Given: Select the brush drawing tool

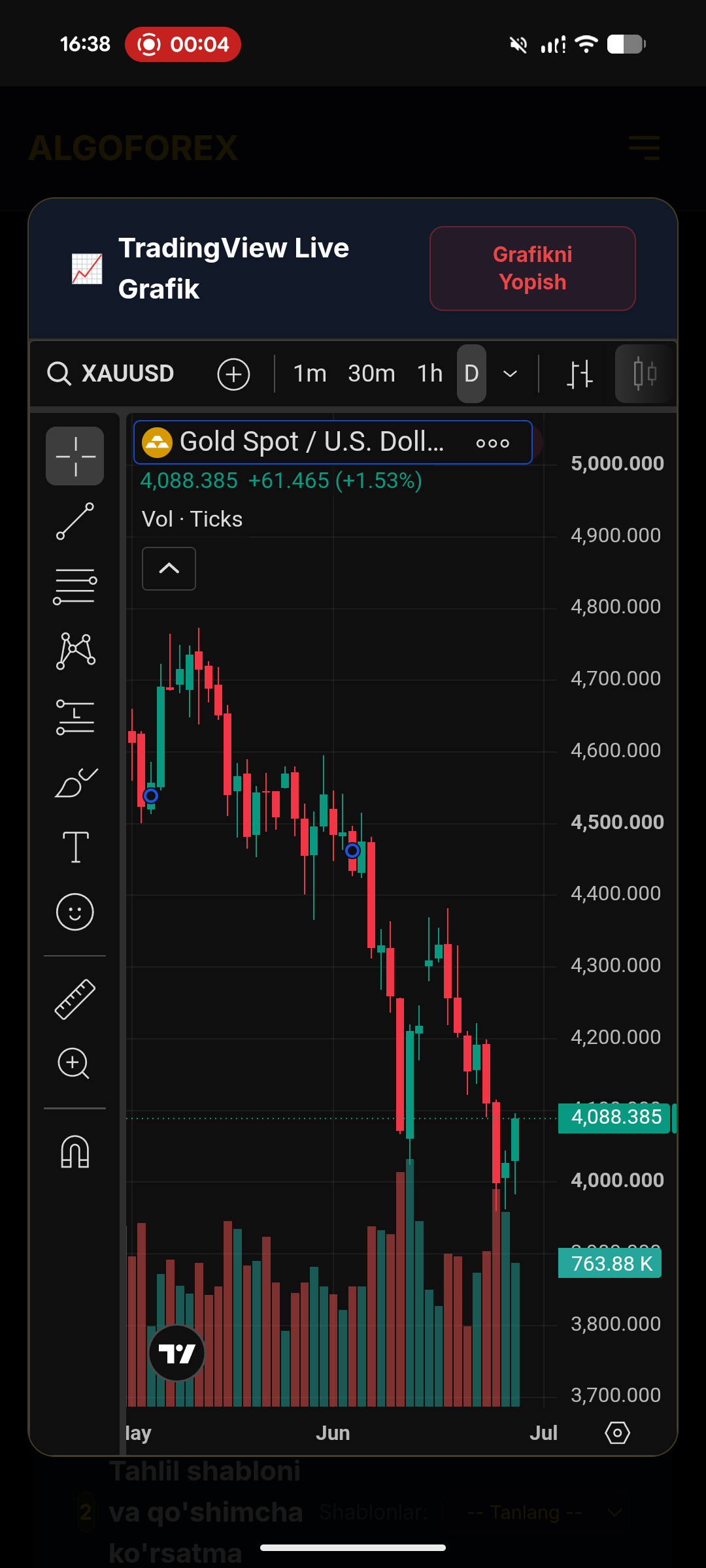Looking at the screenshot, I should click(x=75, y=782).
